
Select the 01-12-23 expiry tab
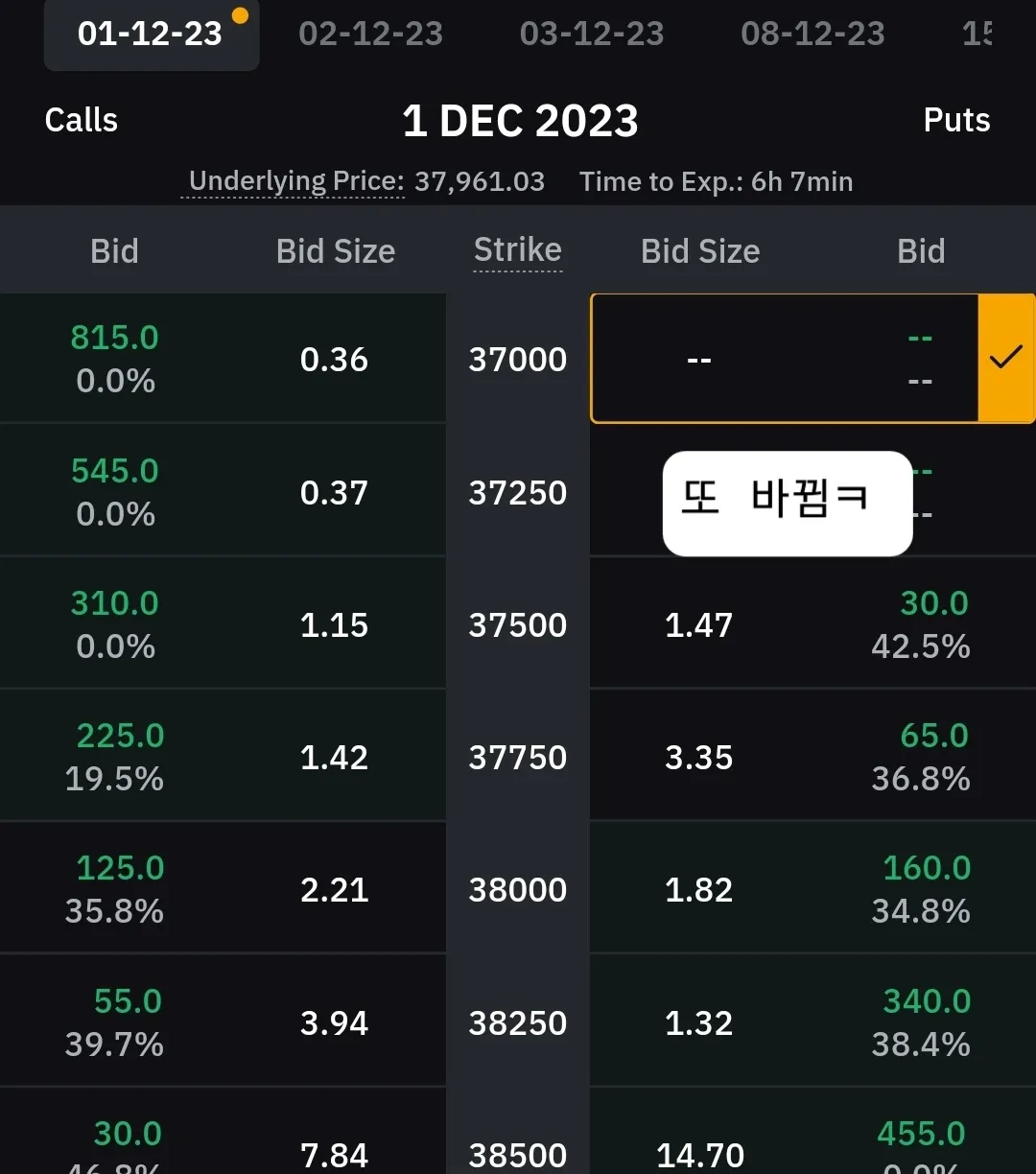point(151,35)
